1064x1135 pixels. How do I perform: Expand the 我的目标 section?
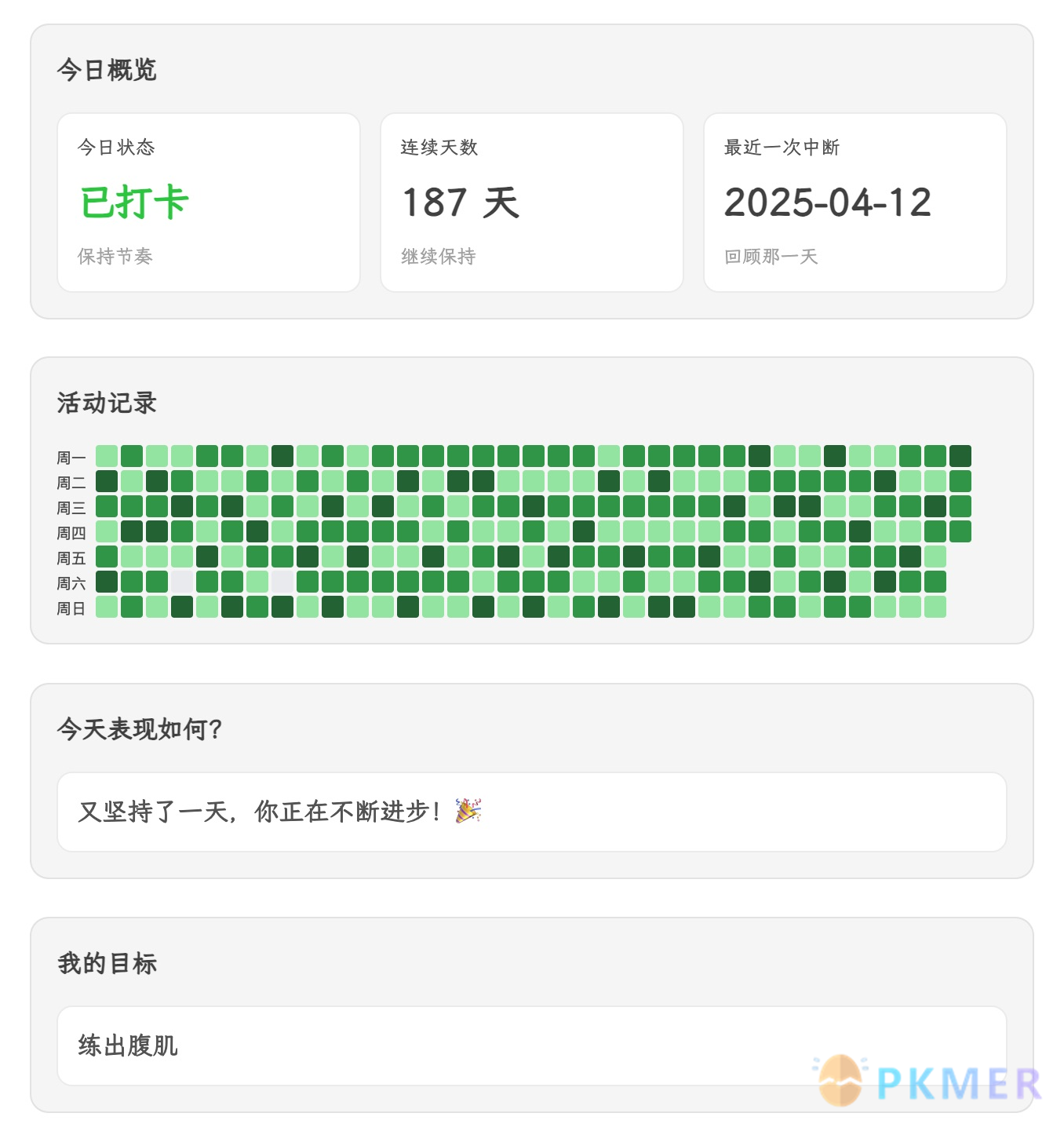tap(107, 963)
